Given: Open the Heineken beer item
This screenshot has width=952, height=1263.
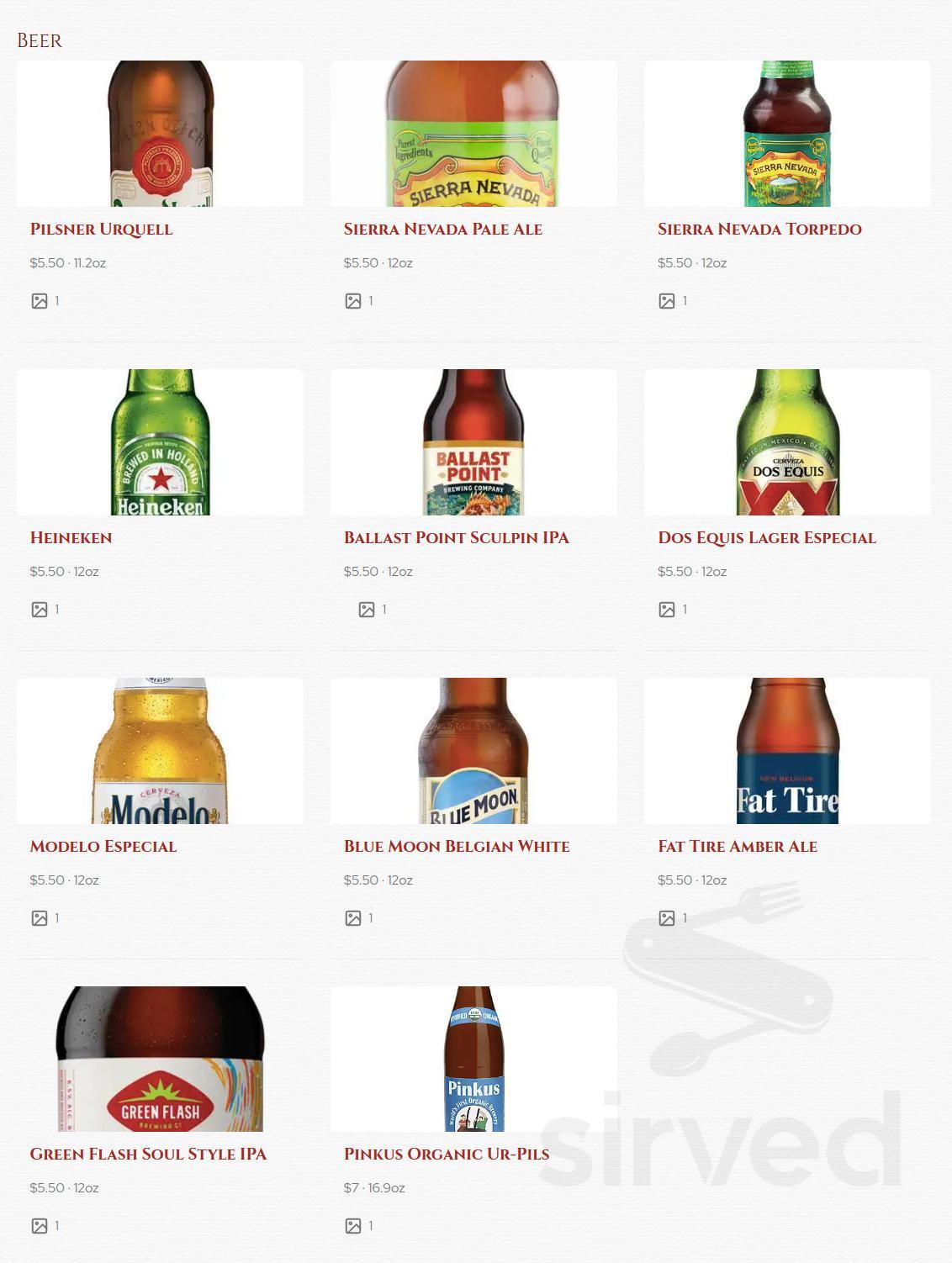Looking at the screenshot, I should coord(71,537).
